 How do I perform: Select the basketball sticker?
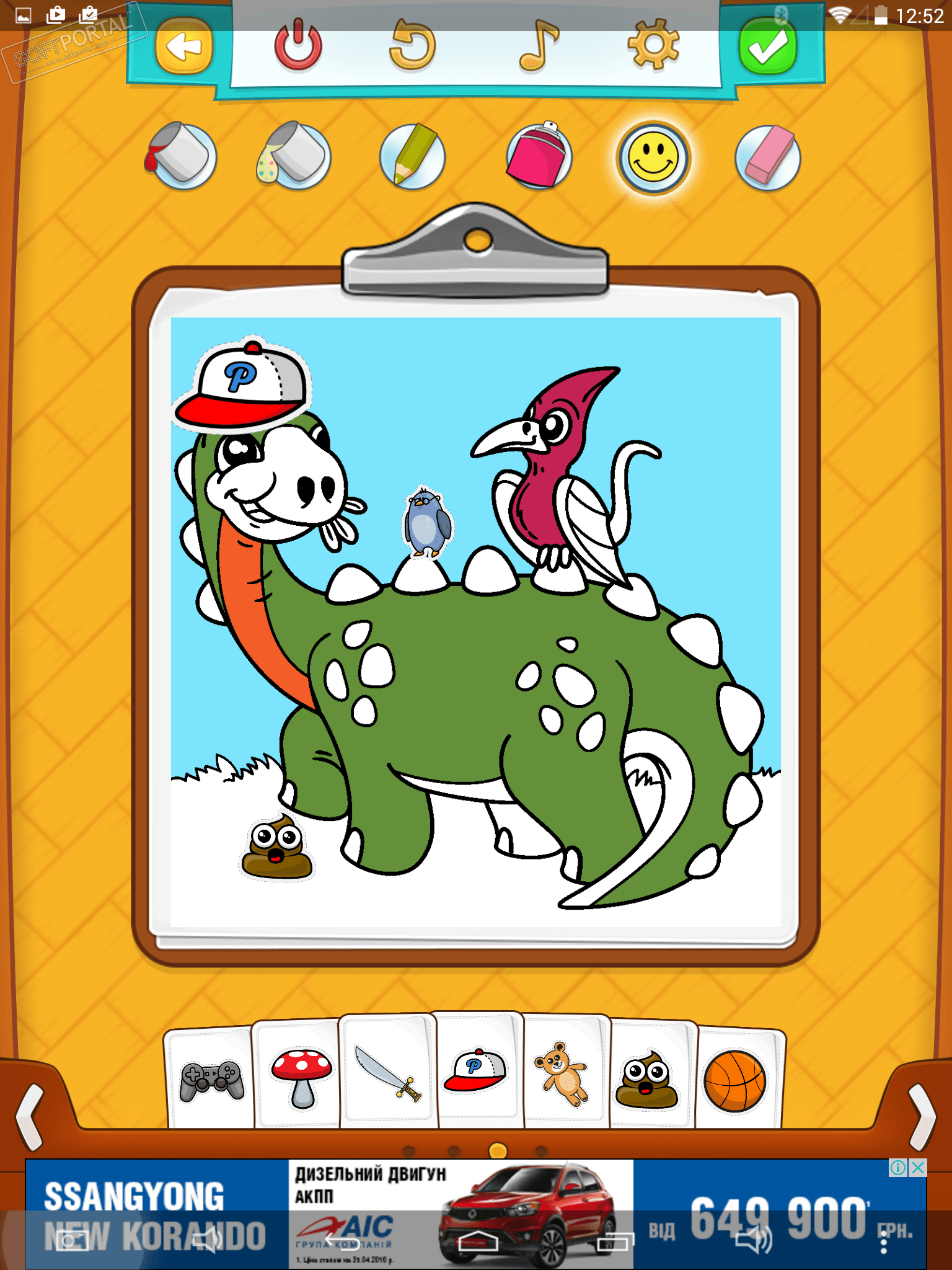pyautogui.click(x=735, y=1081)
